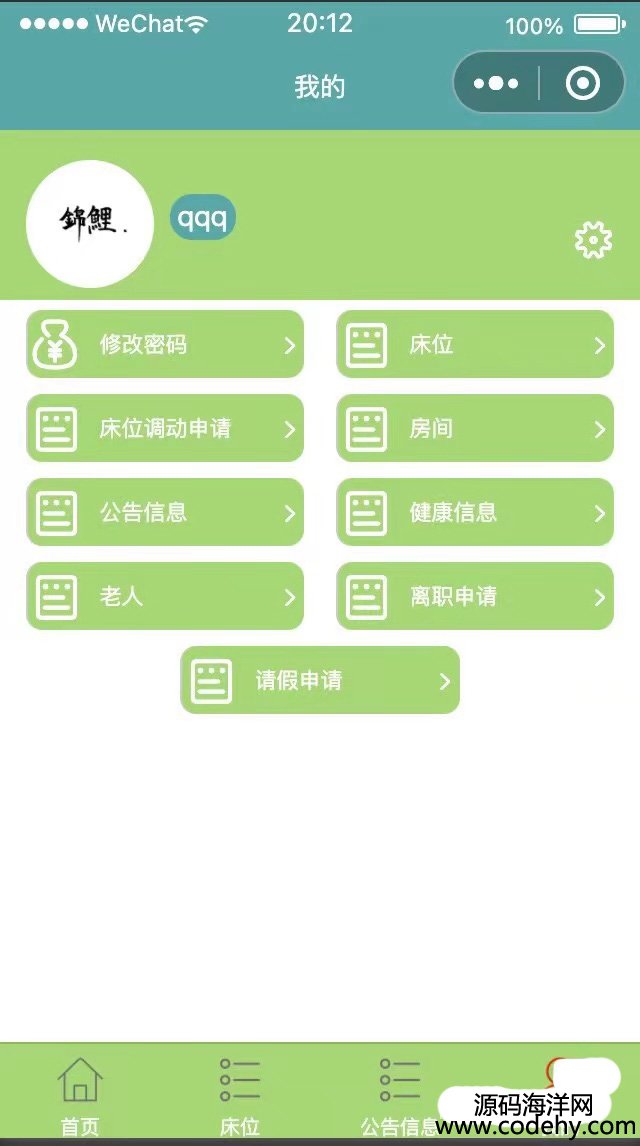Screen dimensions: 640x1146
Task: Open the 房间 entry
Action: [475, 429]
